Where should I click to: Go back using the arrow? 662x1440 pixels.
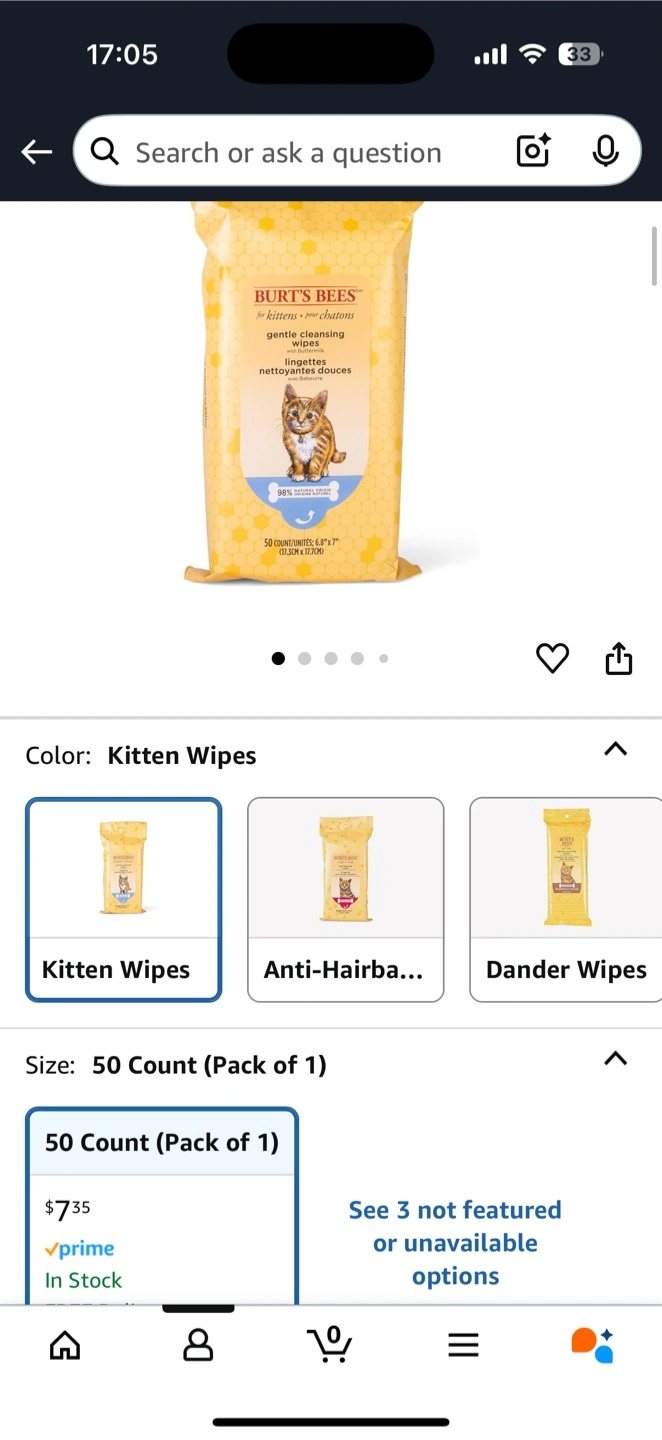click(37, 152)
